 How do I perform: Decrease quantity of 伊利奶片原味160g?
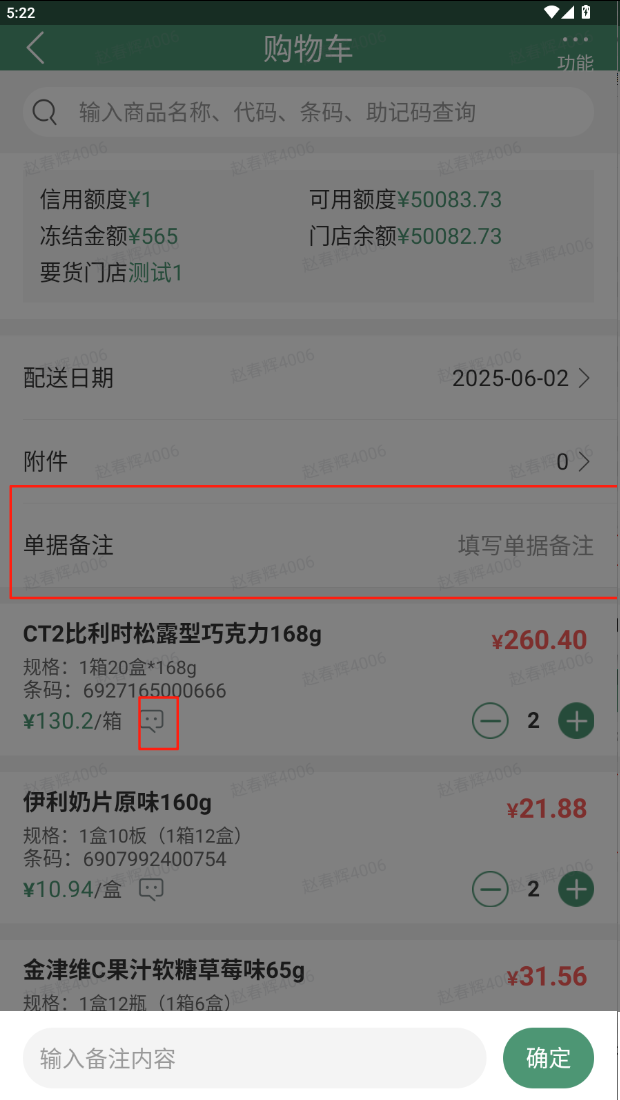point(490,889)
